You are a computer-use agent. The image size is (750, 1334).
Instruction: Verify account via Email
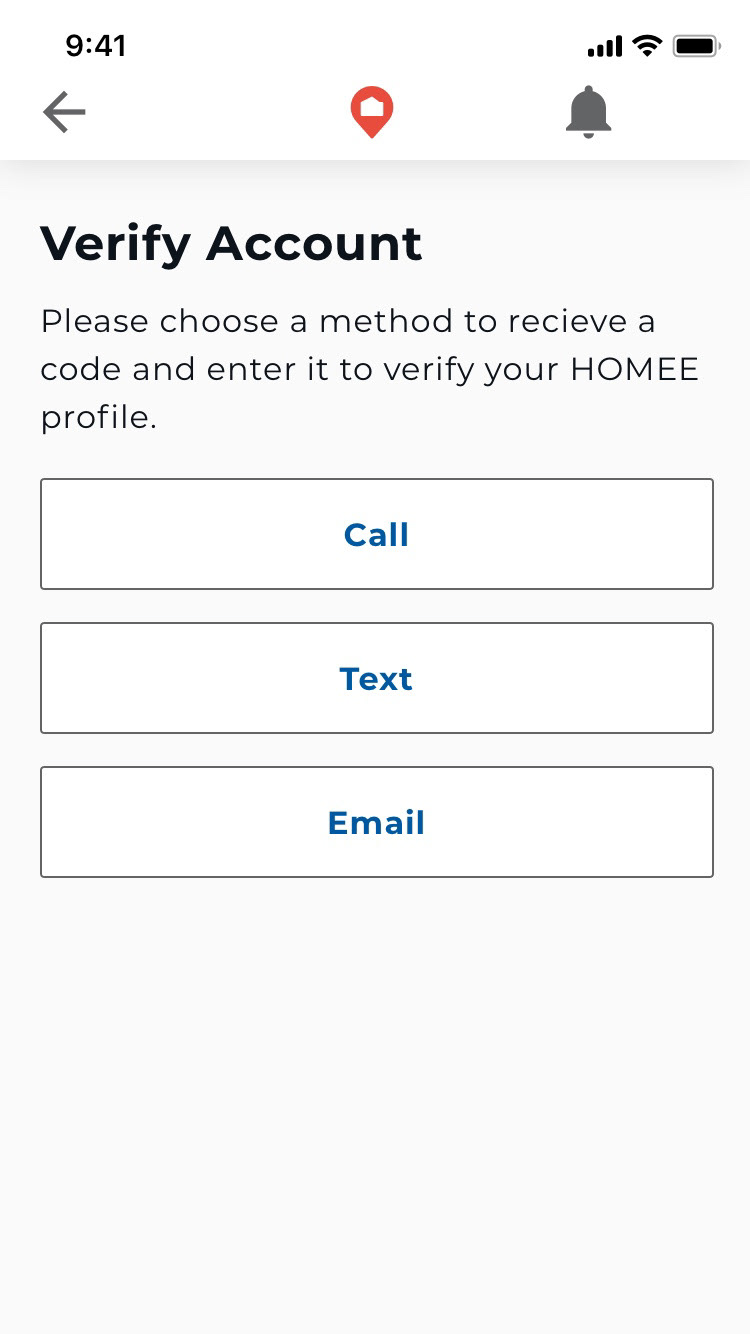point(377,822)
